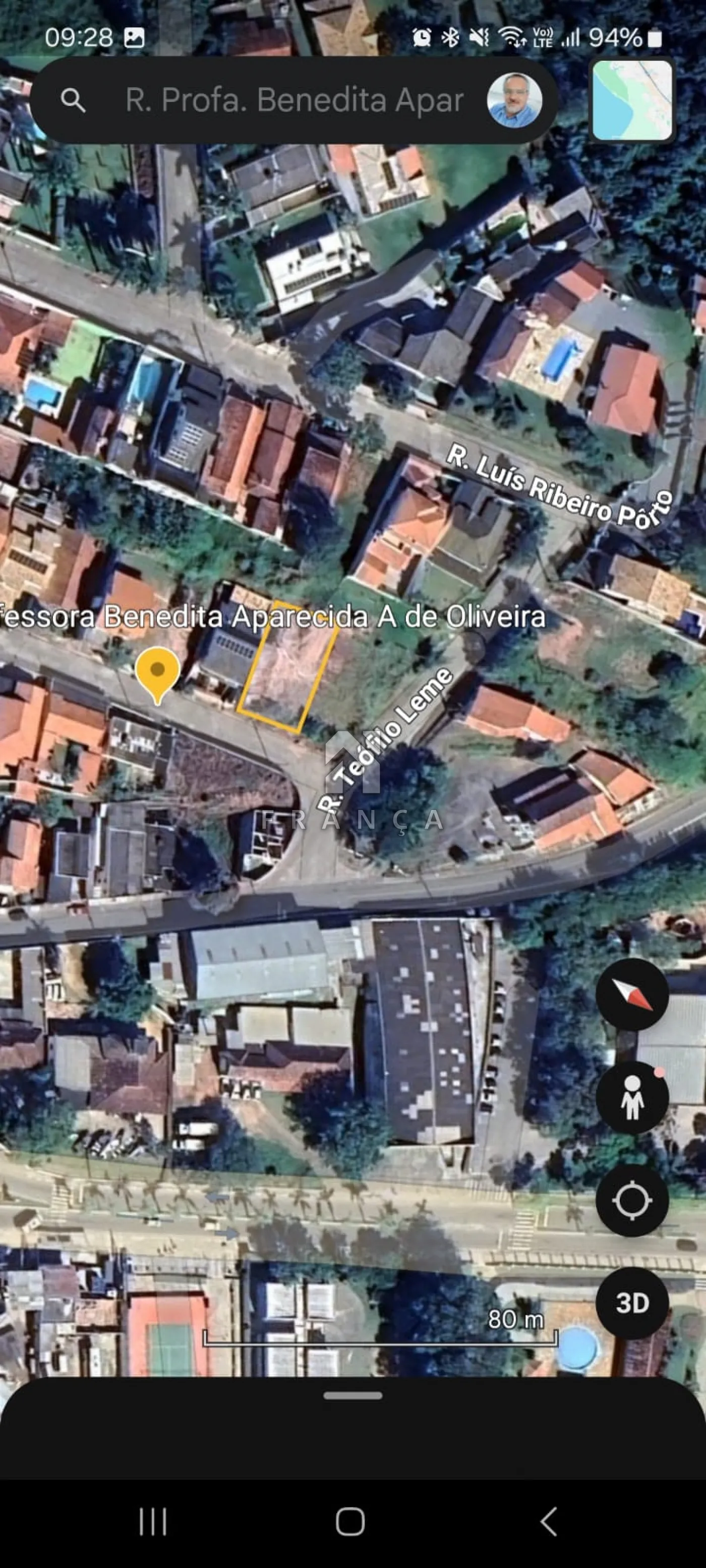
Task: Go back with system back button
Action: (x=548, y=1522)
